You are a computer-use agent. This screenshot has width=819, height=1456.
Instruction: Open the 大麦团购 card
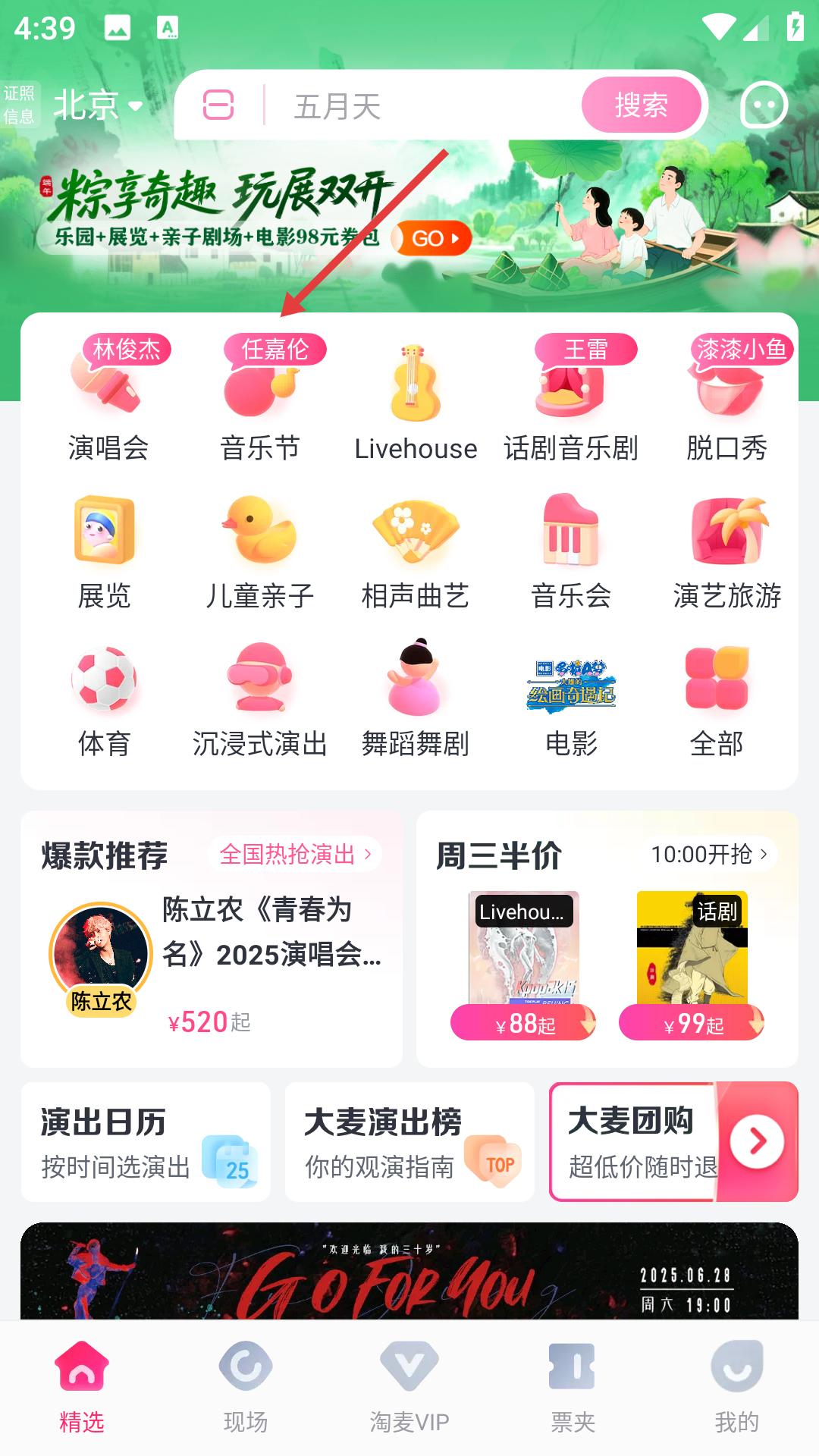point(673,1142)
